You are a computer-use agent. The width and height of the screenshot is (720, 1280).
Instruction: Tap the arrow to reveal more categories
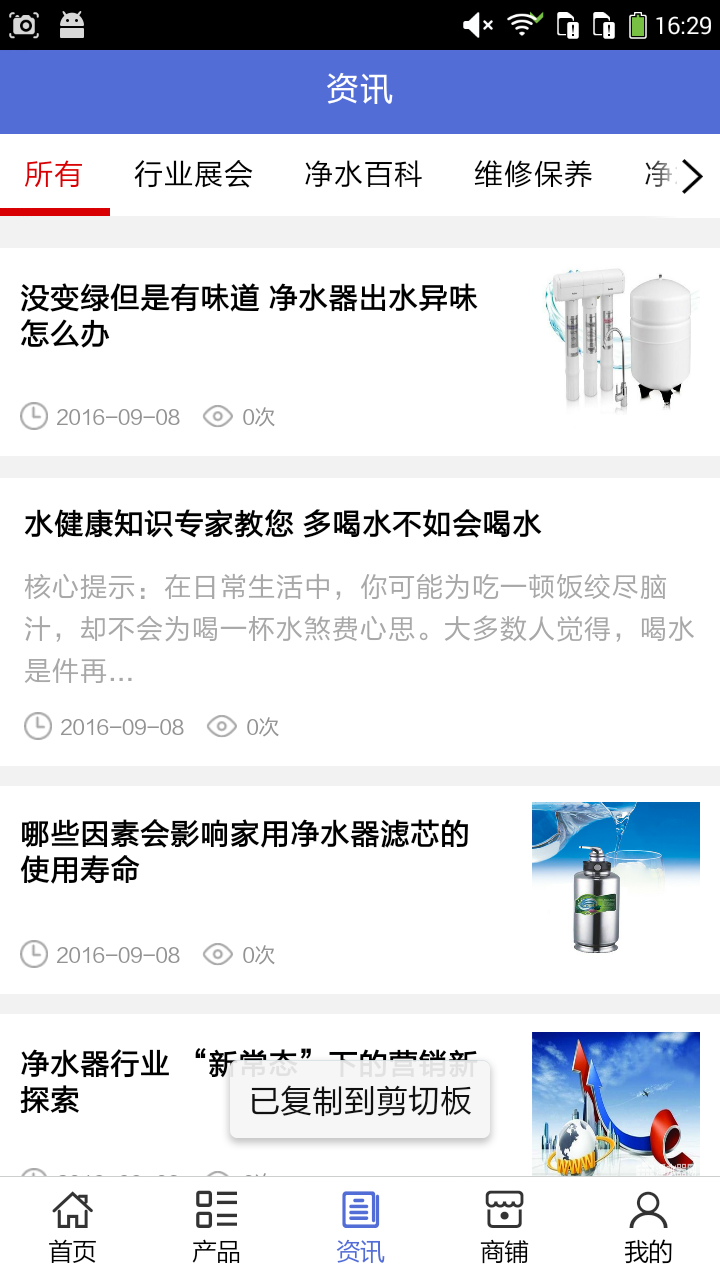point(692,177)
